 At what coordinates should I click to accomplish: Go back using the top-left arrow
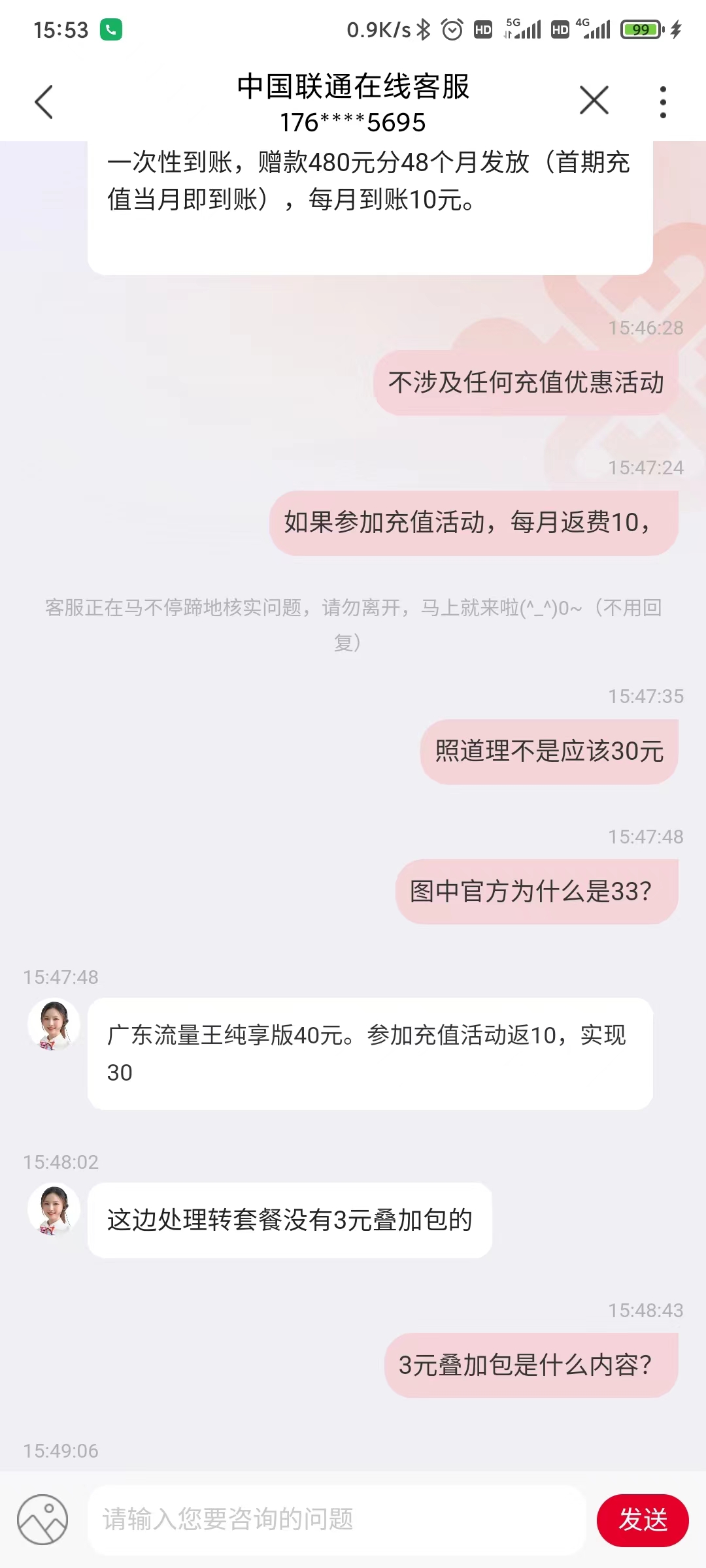[x=44, y=102]
